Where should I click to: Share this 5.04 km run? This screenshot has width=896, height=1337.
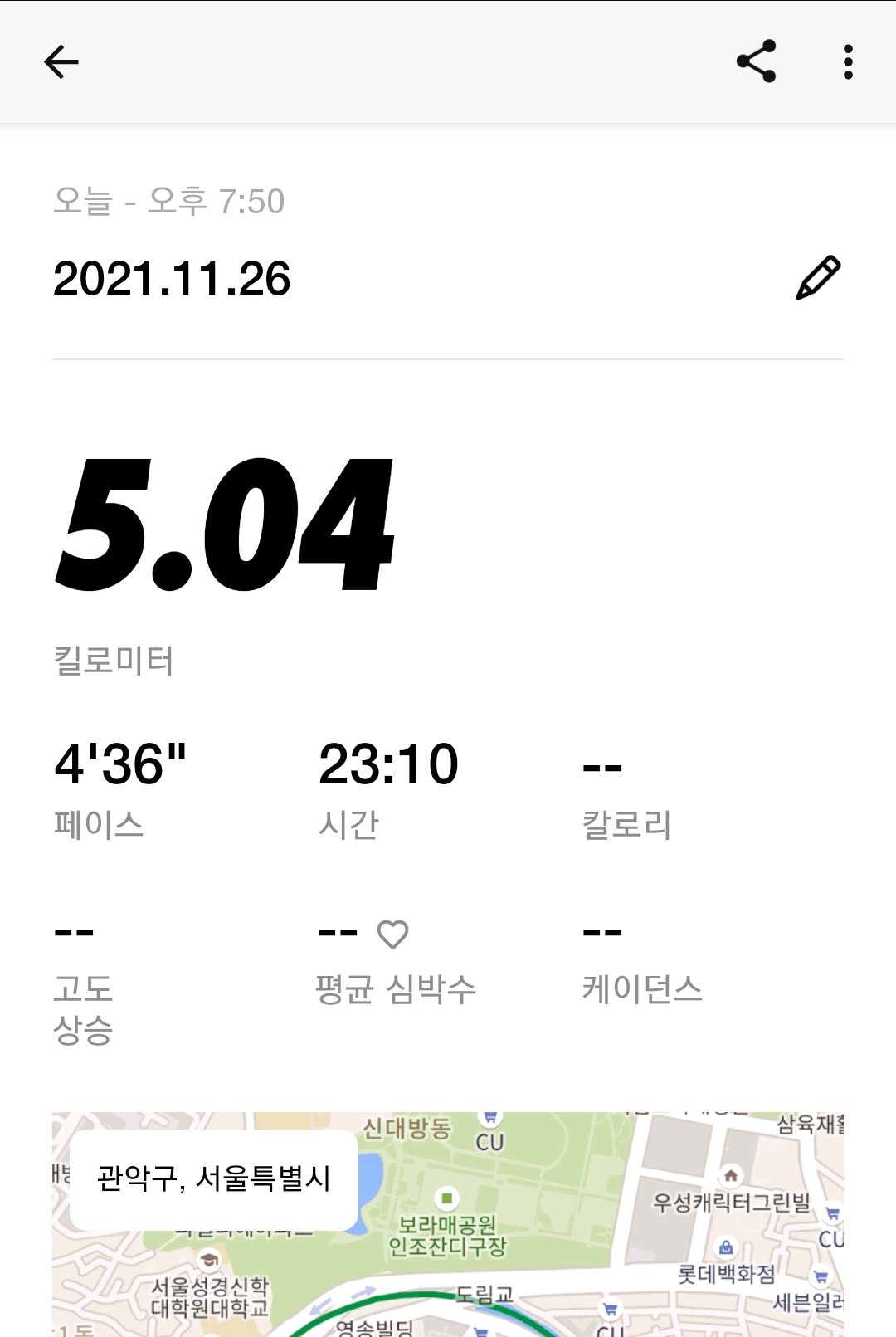pos(756,61)
